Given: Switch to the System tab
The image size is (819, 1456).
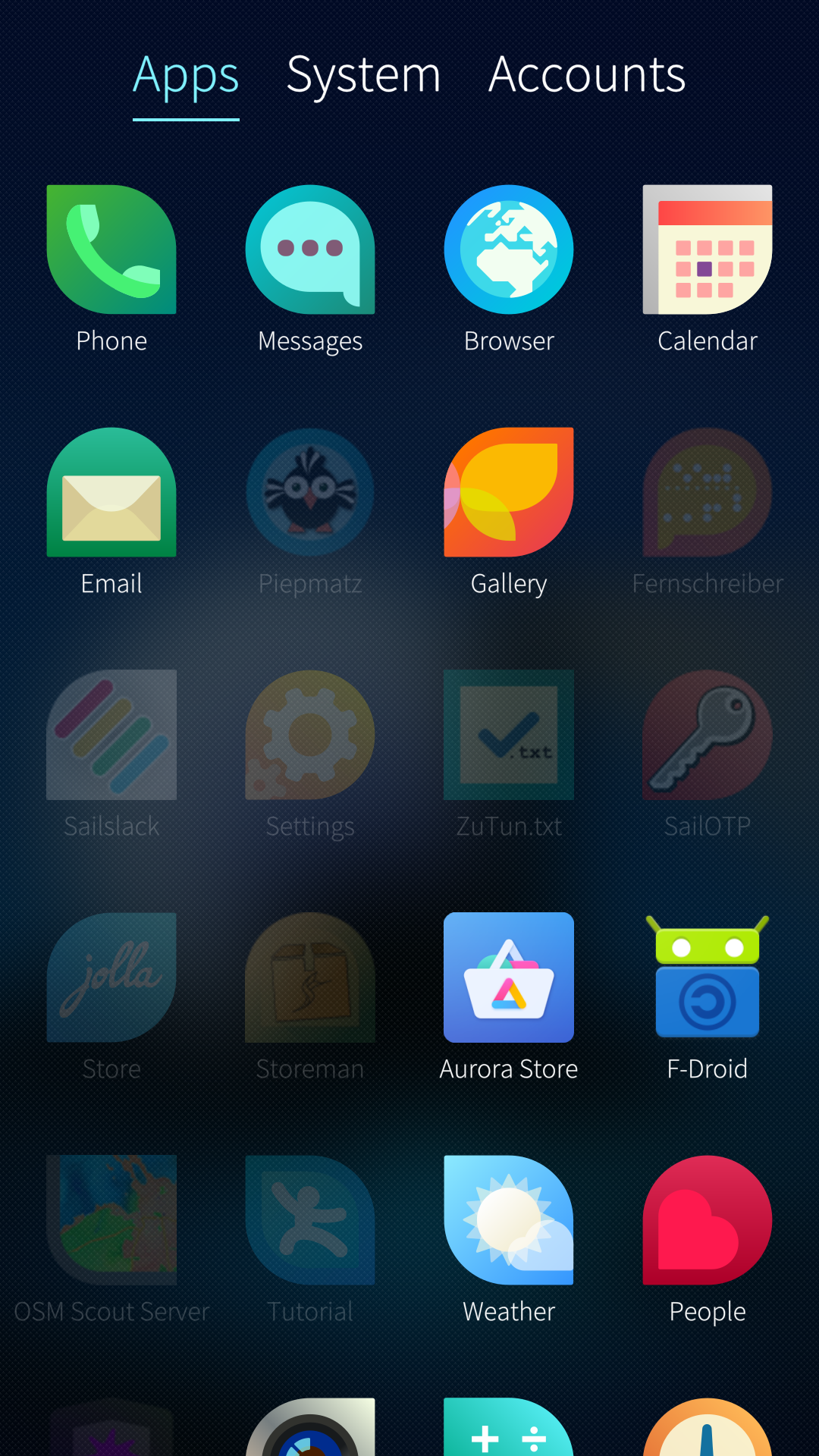Looking at the screenshot, I should coord(363,75).
